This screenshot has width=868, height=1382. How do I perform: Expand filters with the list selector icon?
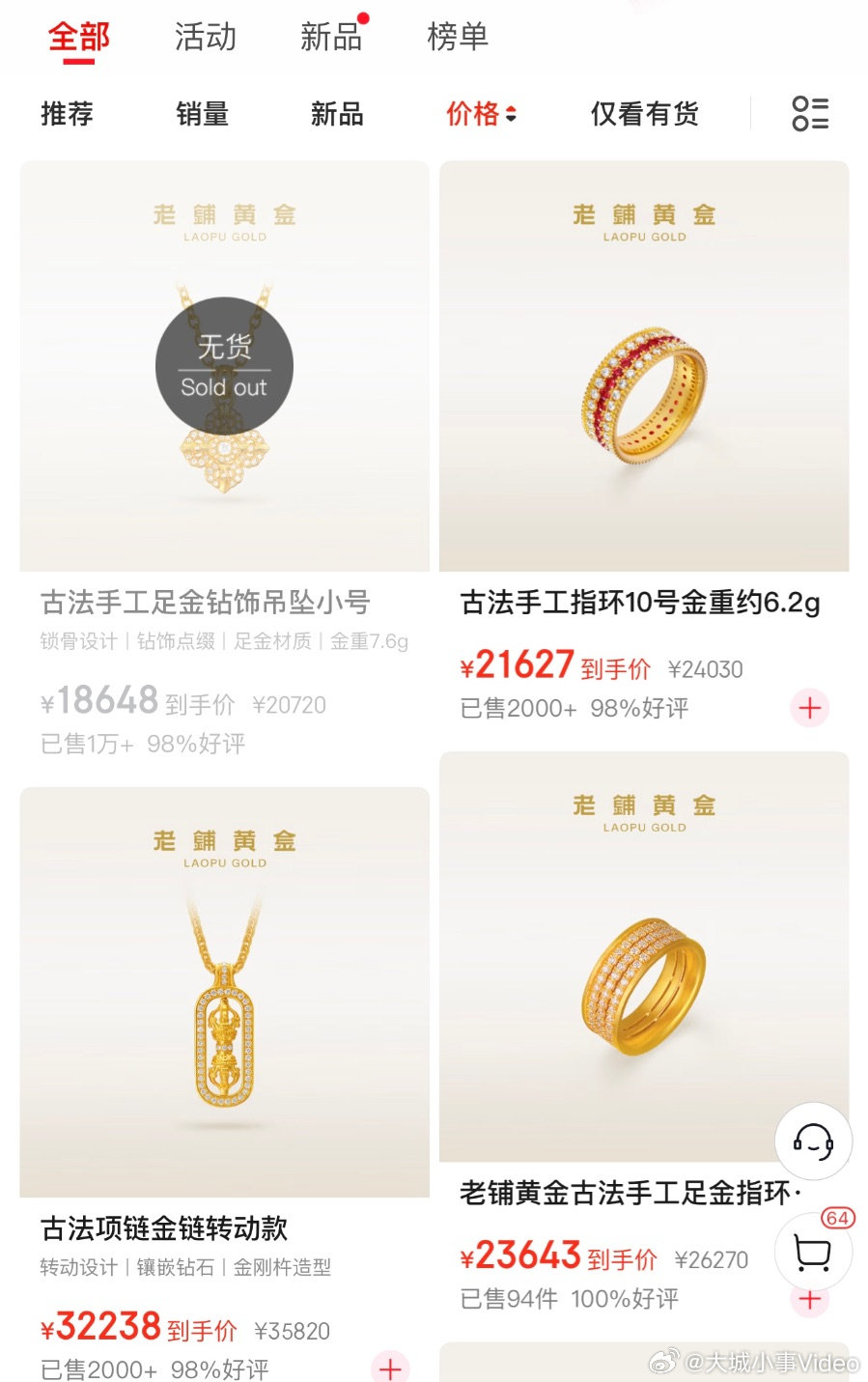point(811,114)
